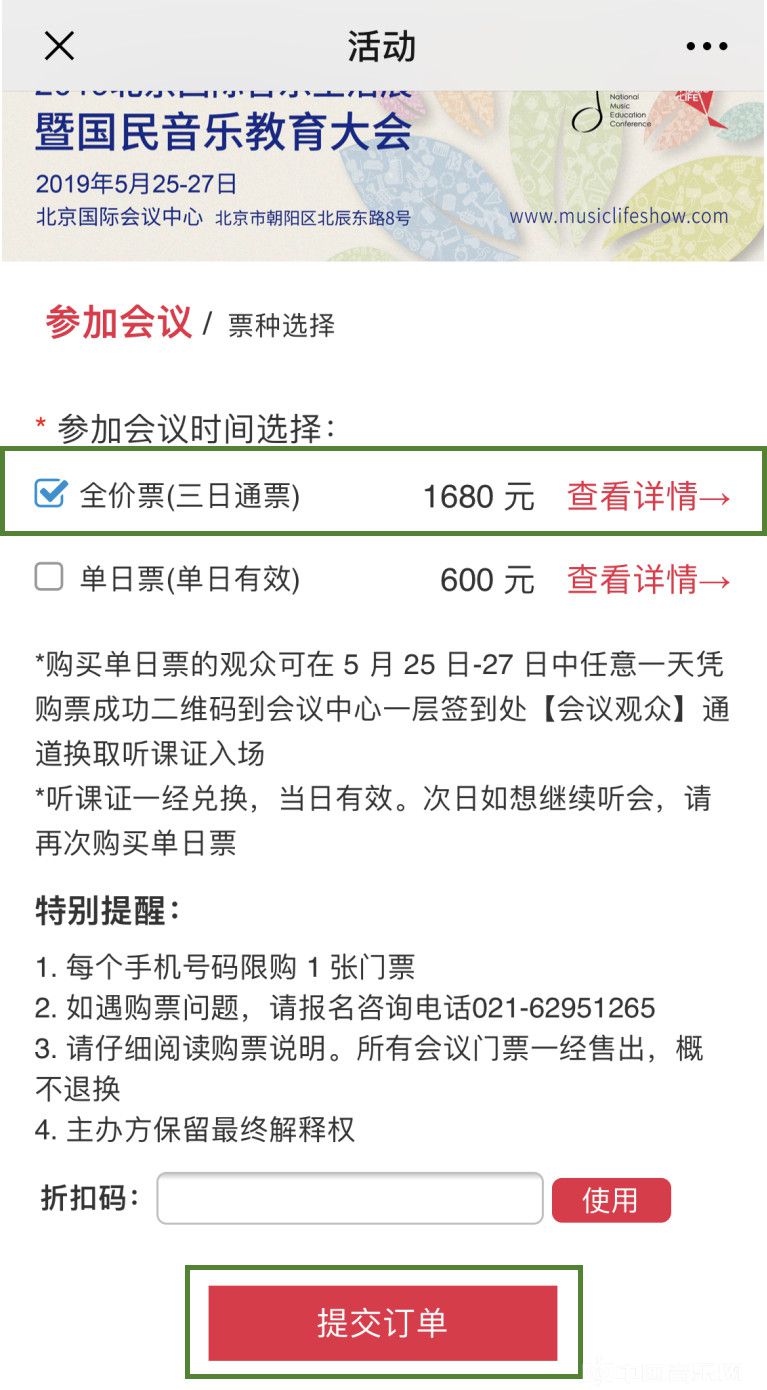
Task: Focus the 折扣码 input field
Action: pyautogui.click(x=350, y=1198)
